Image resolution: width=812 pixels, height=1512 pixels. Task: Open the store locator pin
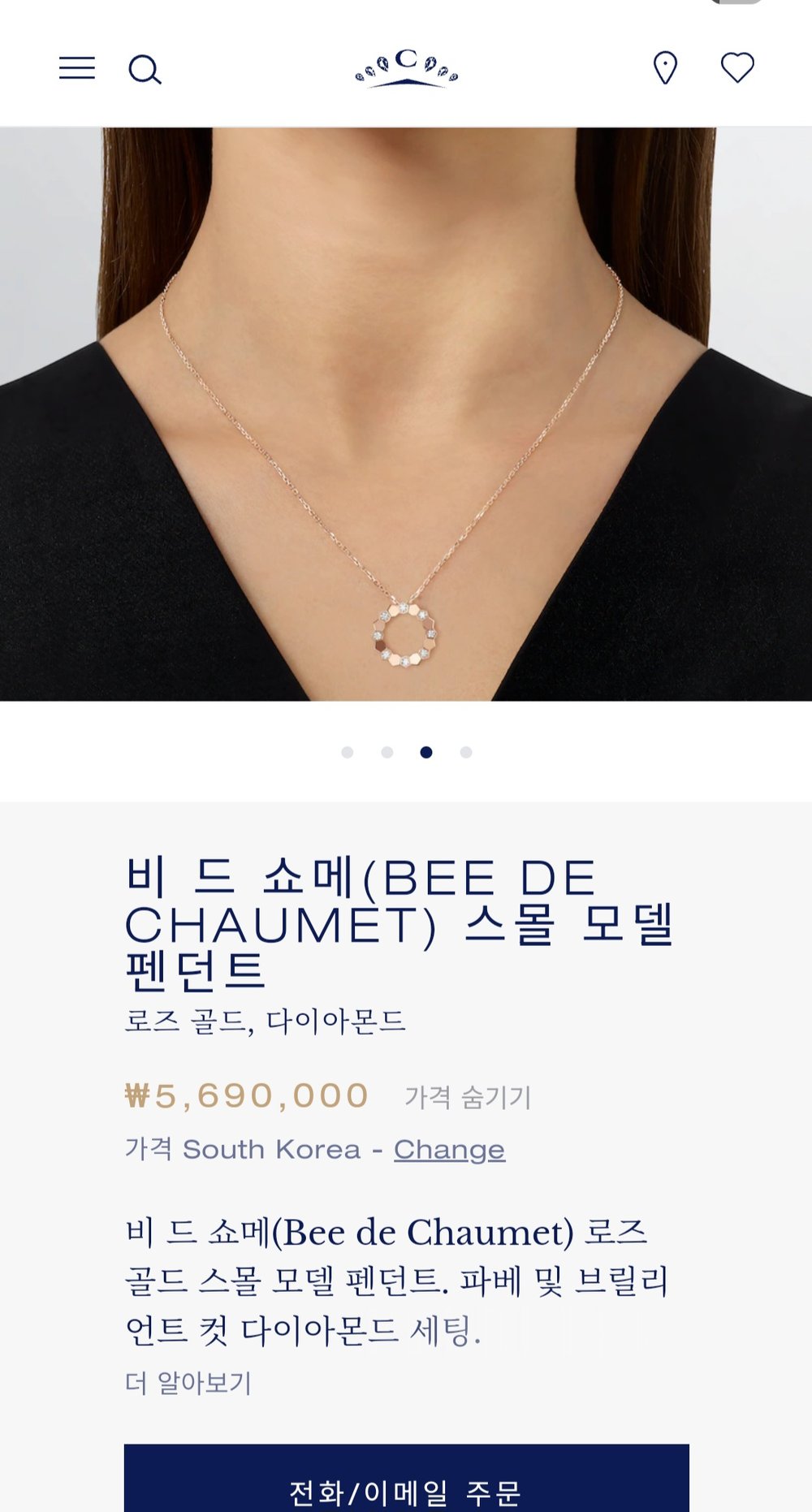coord(665,68)
